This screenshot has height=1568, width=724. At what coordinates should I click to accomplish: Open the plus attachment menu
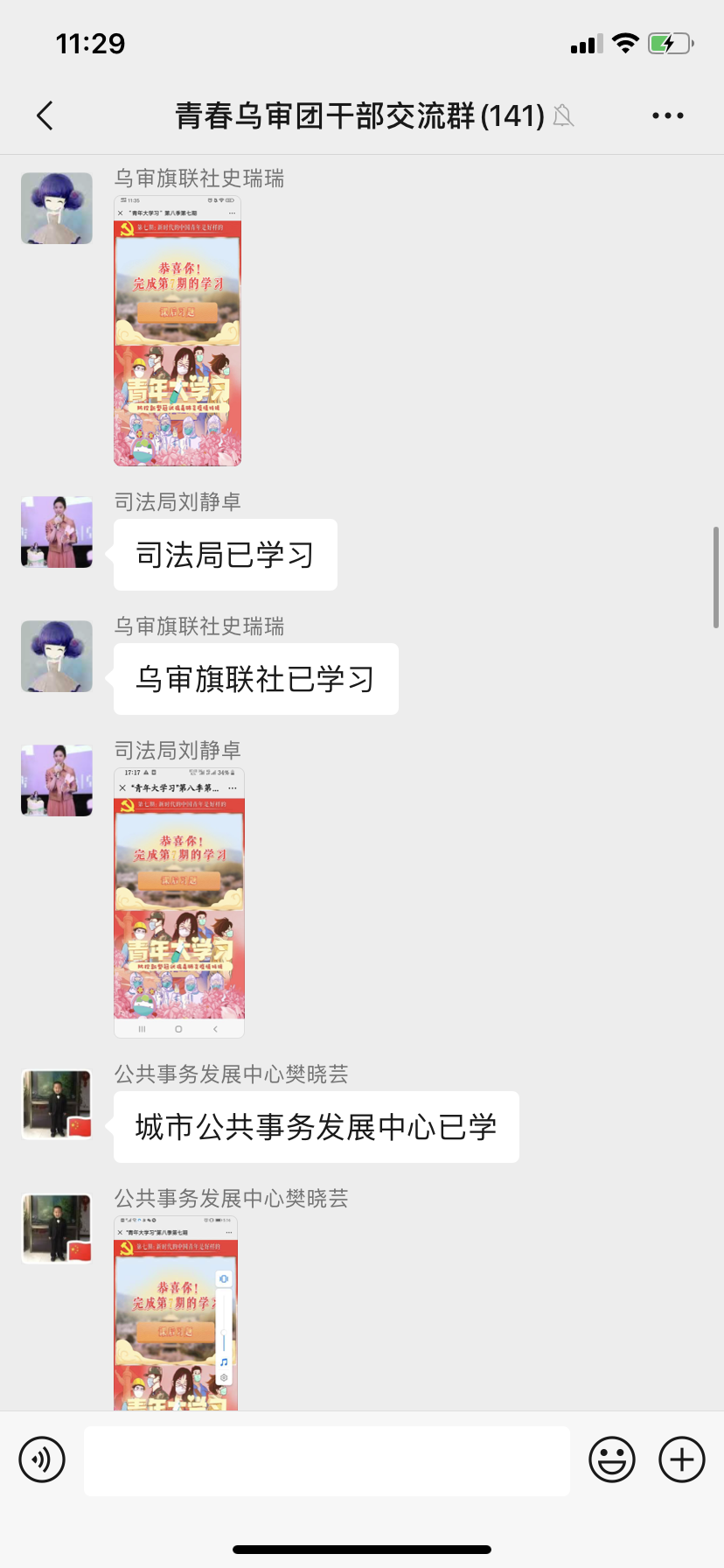(681, 1459)
